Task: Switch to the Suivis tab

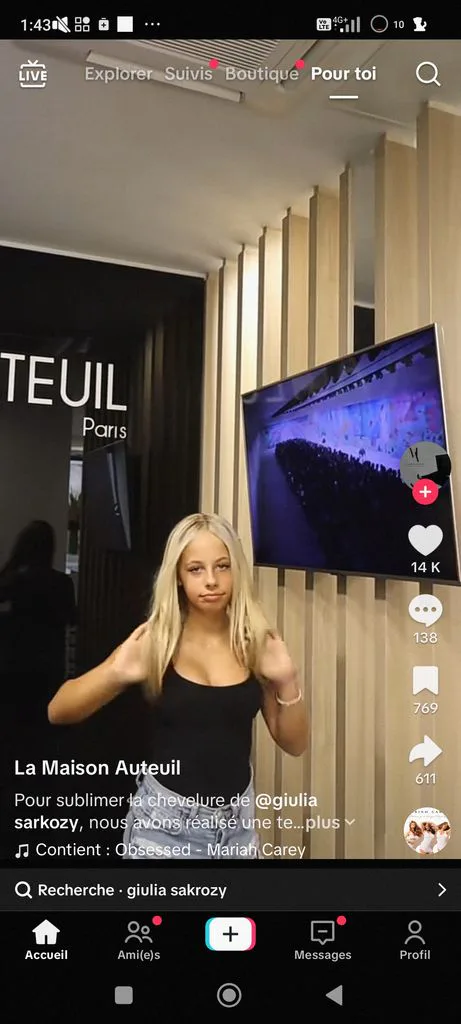Action: 188,74
